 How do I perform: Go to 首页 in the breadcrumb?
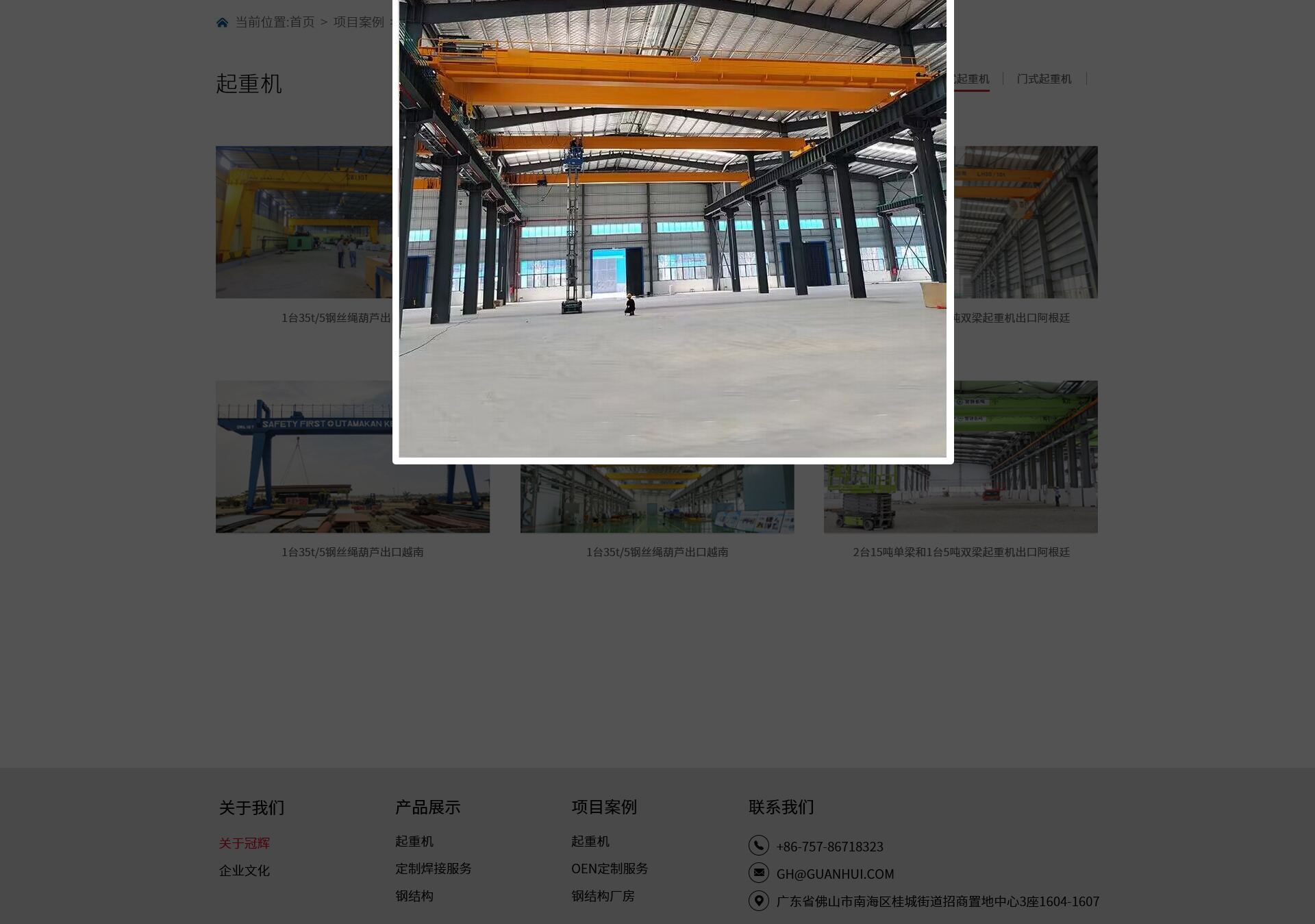click(302, 22)
